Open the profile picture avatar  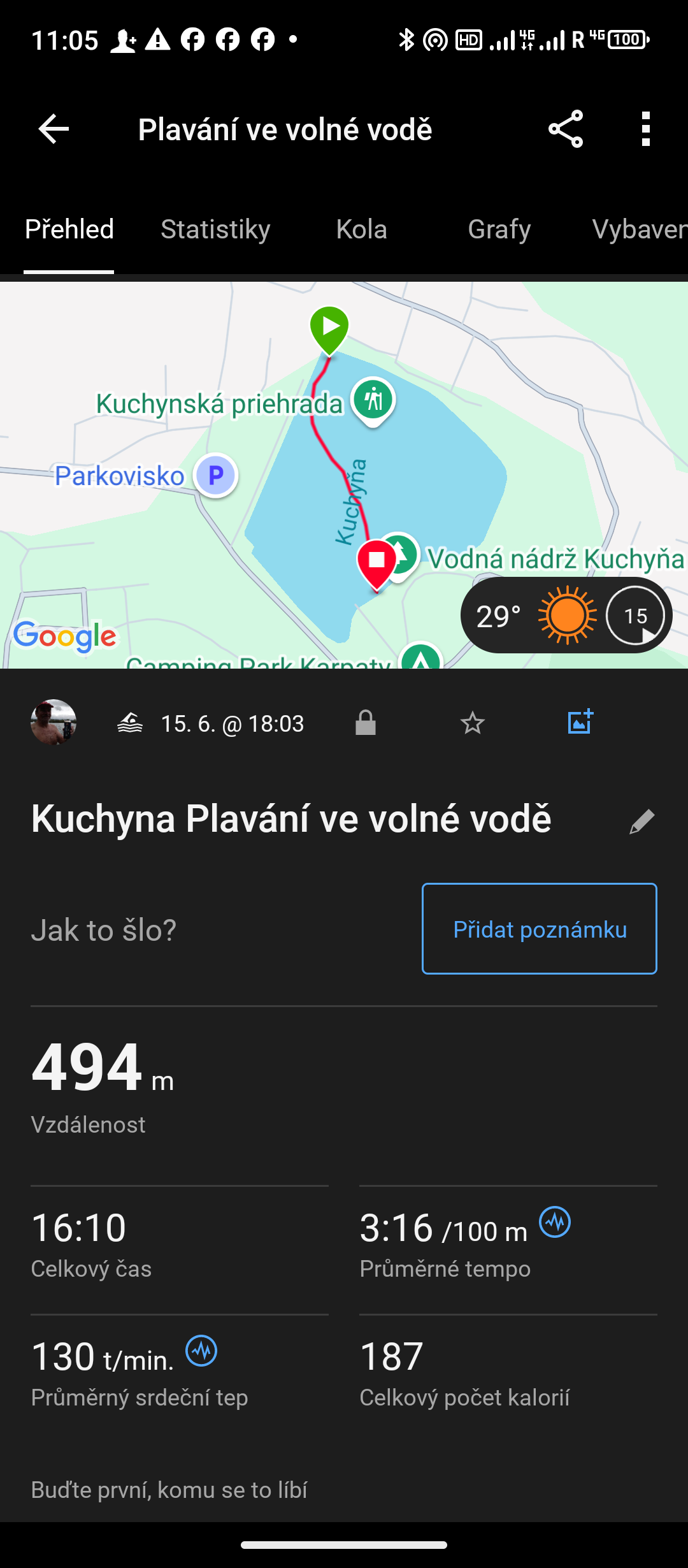(54, 722)
